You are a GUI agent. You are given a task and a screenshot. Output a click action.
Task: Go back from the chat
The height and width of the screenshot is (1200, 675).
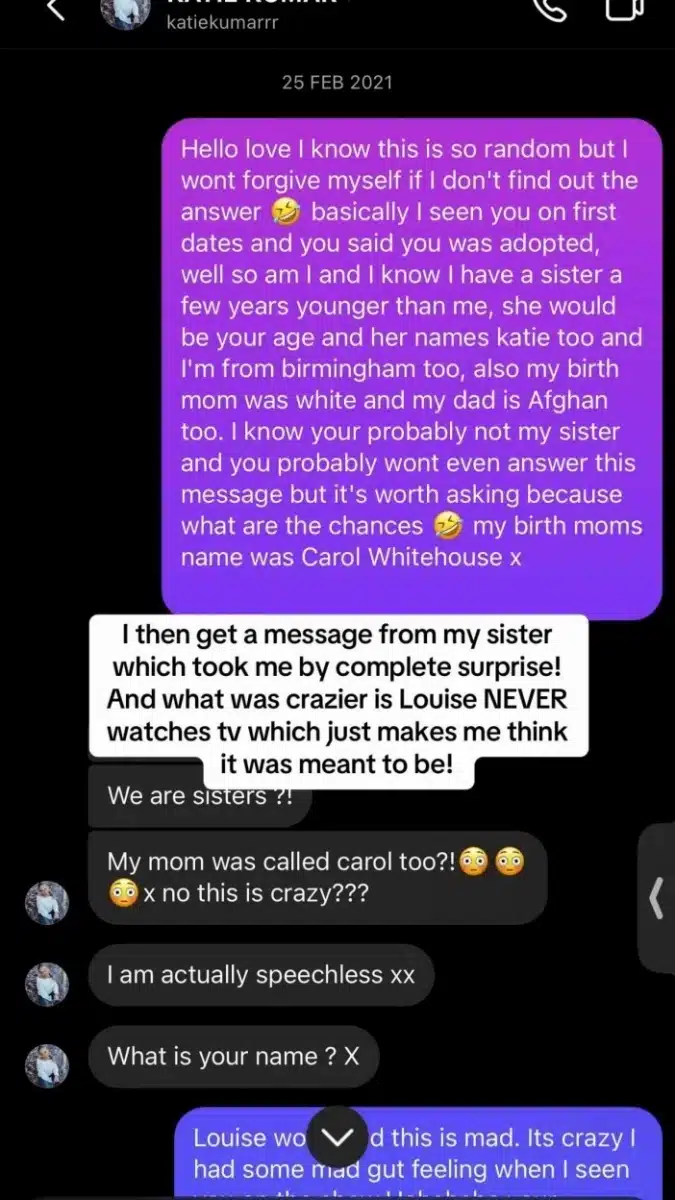point(56,10)
